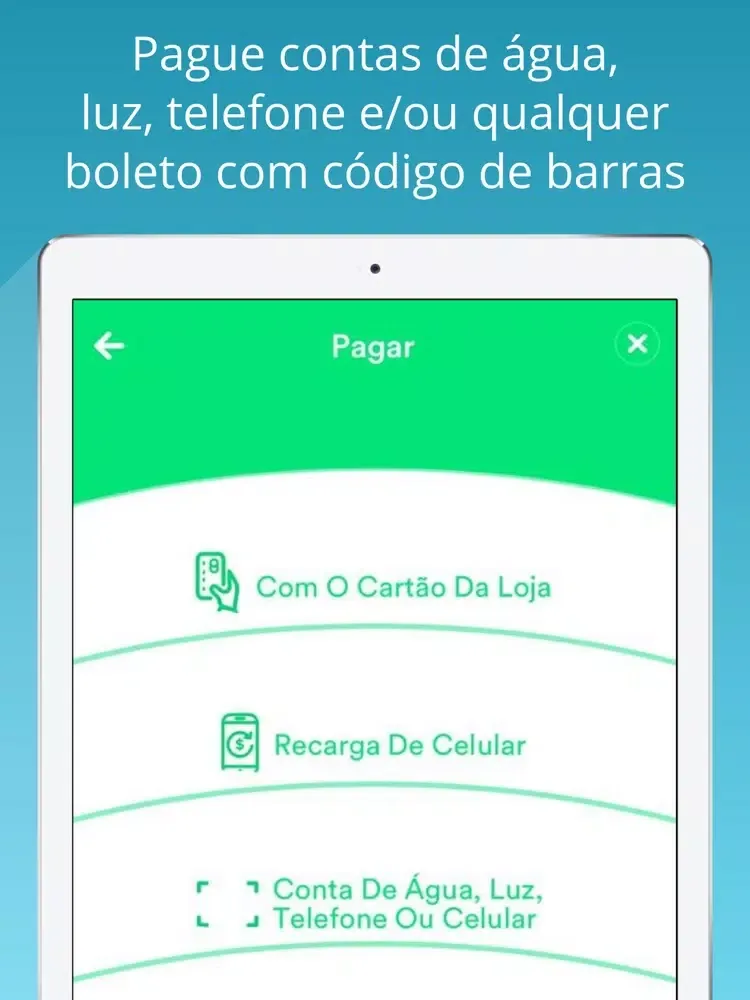The width and height of the screenshot is (750, 1000).
Task: Click the Com O Cartão Da Loja text
Action: click(x=403, y=588)
